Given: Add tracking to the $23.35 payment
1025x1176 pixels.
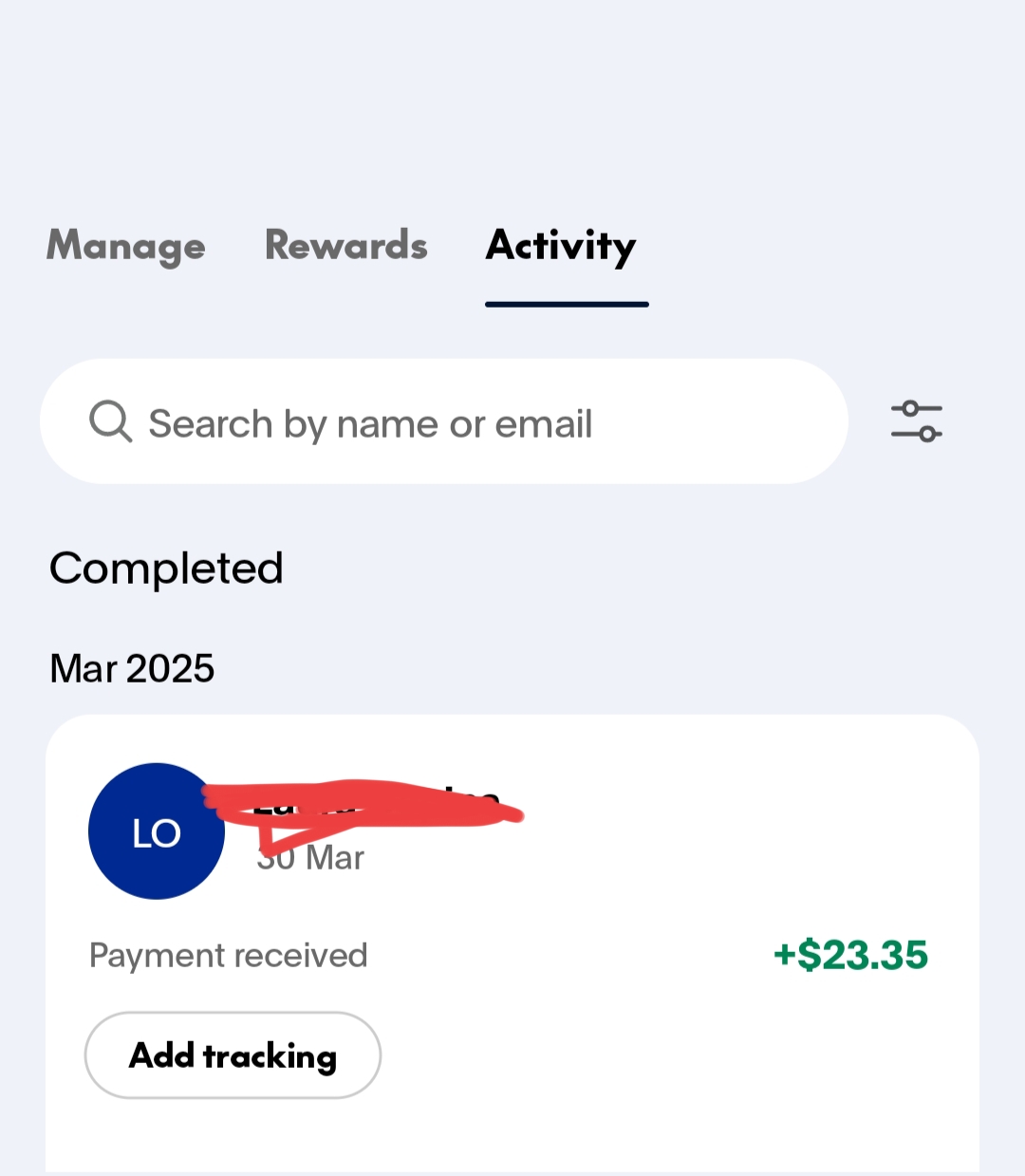Looking at the screenshot, I should [x=233, y=1055].
